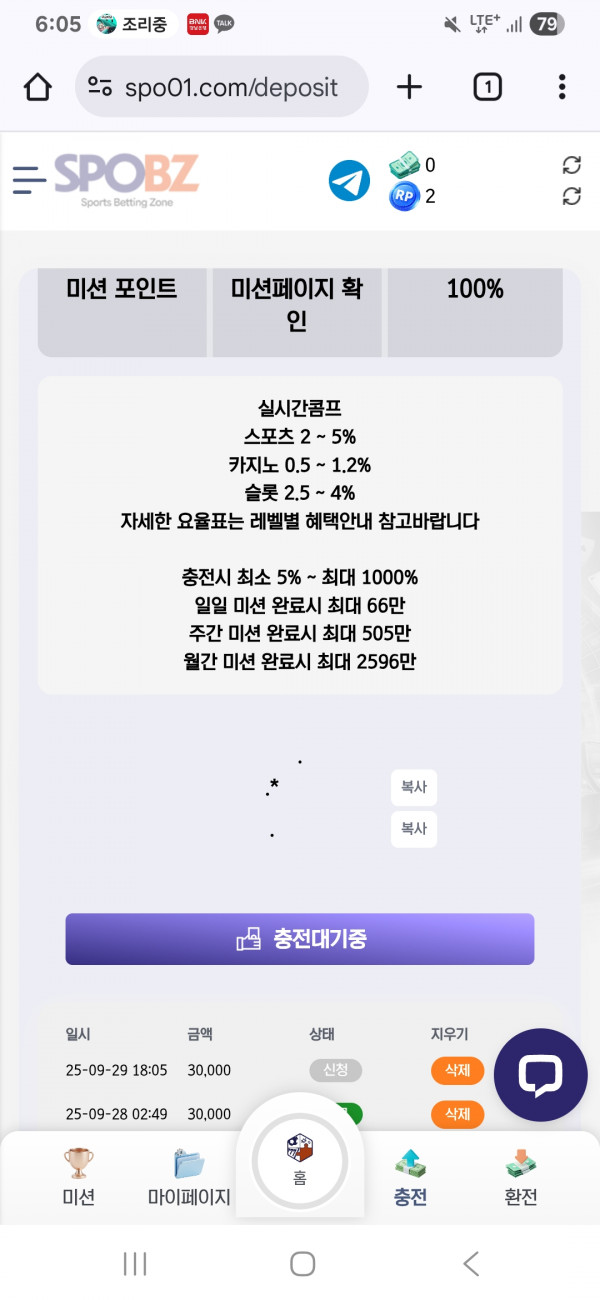Delete the 25-09-28 02:49 deposit entry
This screenshot has height=1300, width=600.
pyautogui.click(x=457, y=1113)
